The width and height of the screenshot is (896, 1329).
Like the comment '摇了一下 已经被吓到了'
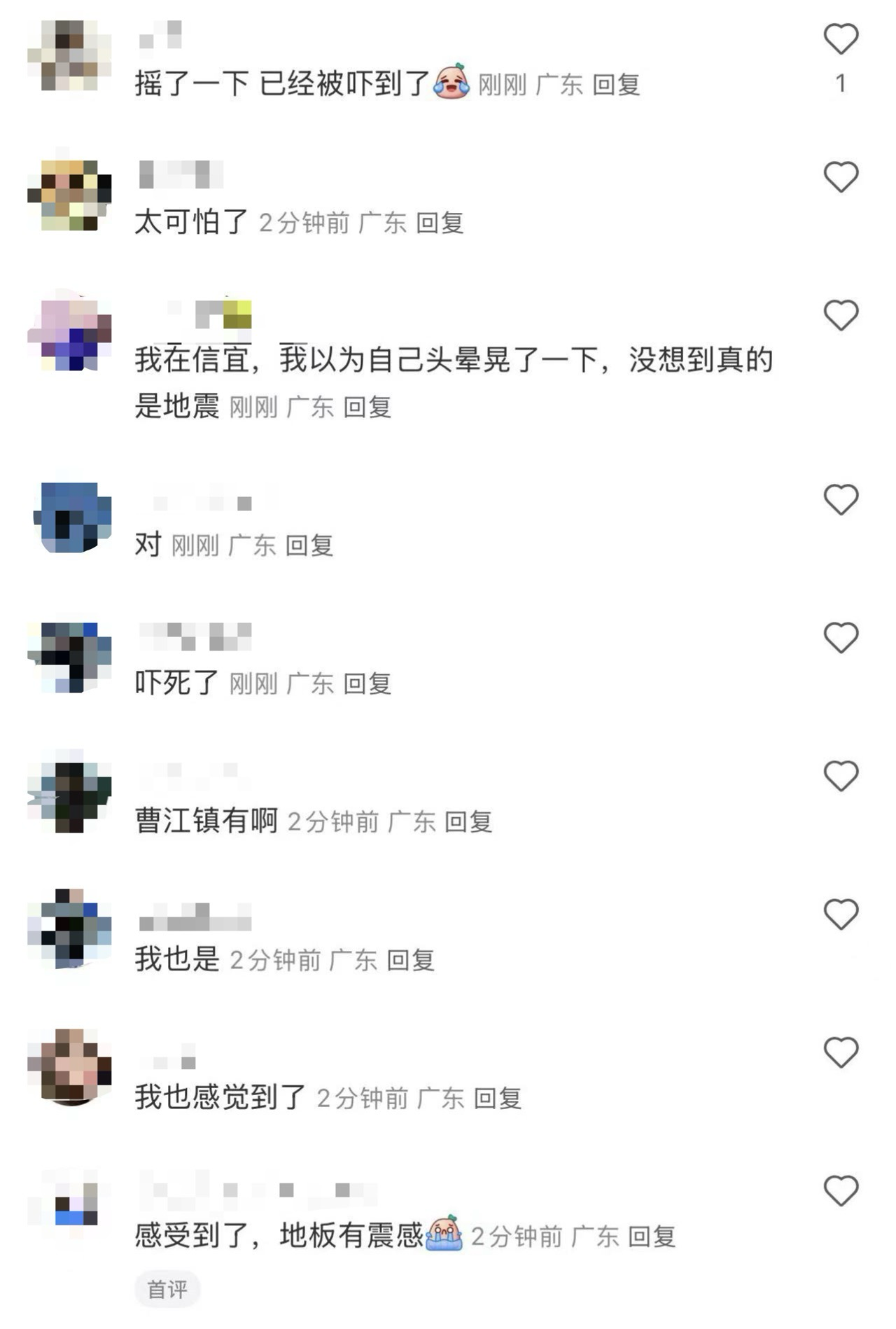pos(841,39)
